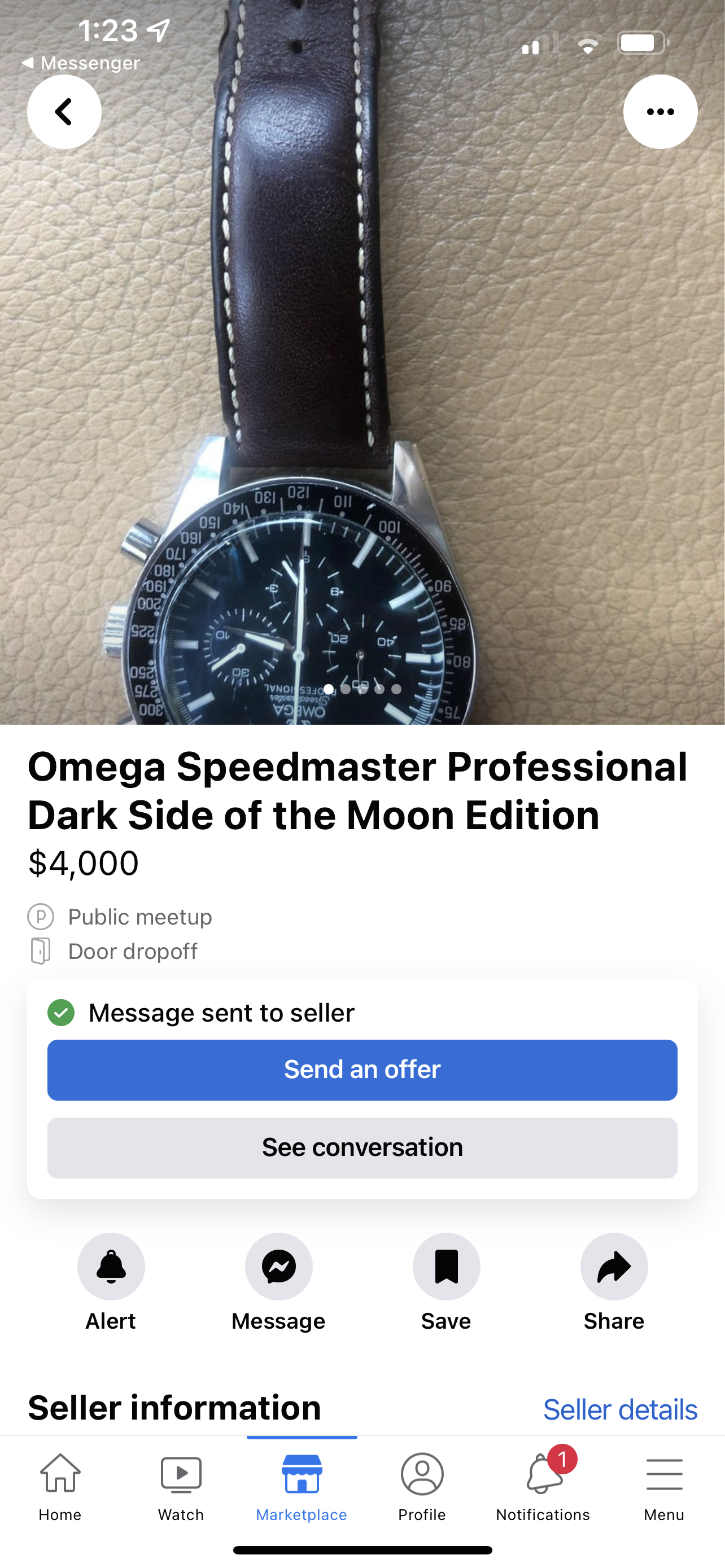The width and height of the screenshot is (725, 1568).
Task: Save this Omega Speedmaster listing
Action: pos(446,1266)
